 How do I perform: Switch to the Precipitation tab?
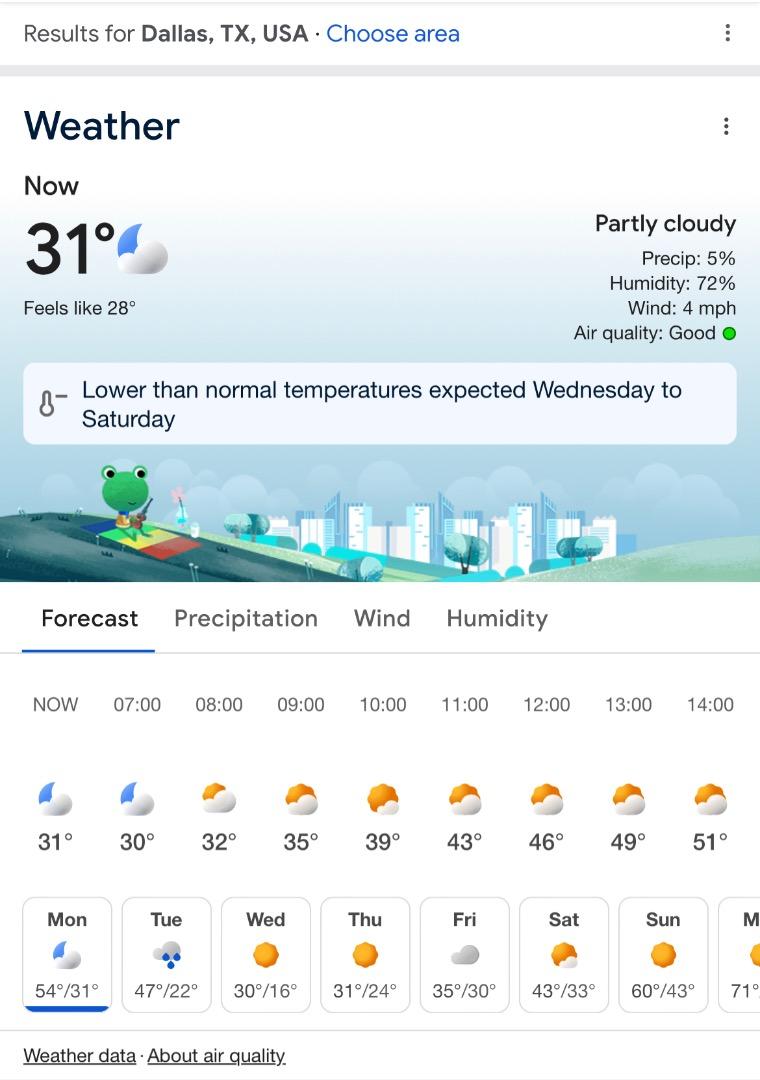(x=246, y=619)
